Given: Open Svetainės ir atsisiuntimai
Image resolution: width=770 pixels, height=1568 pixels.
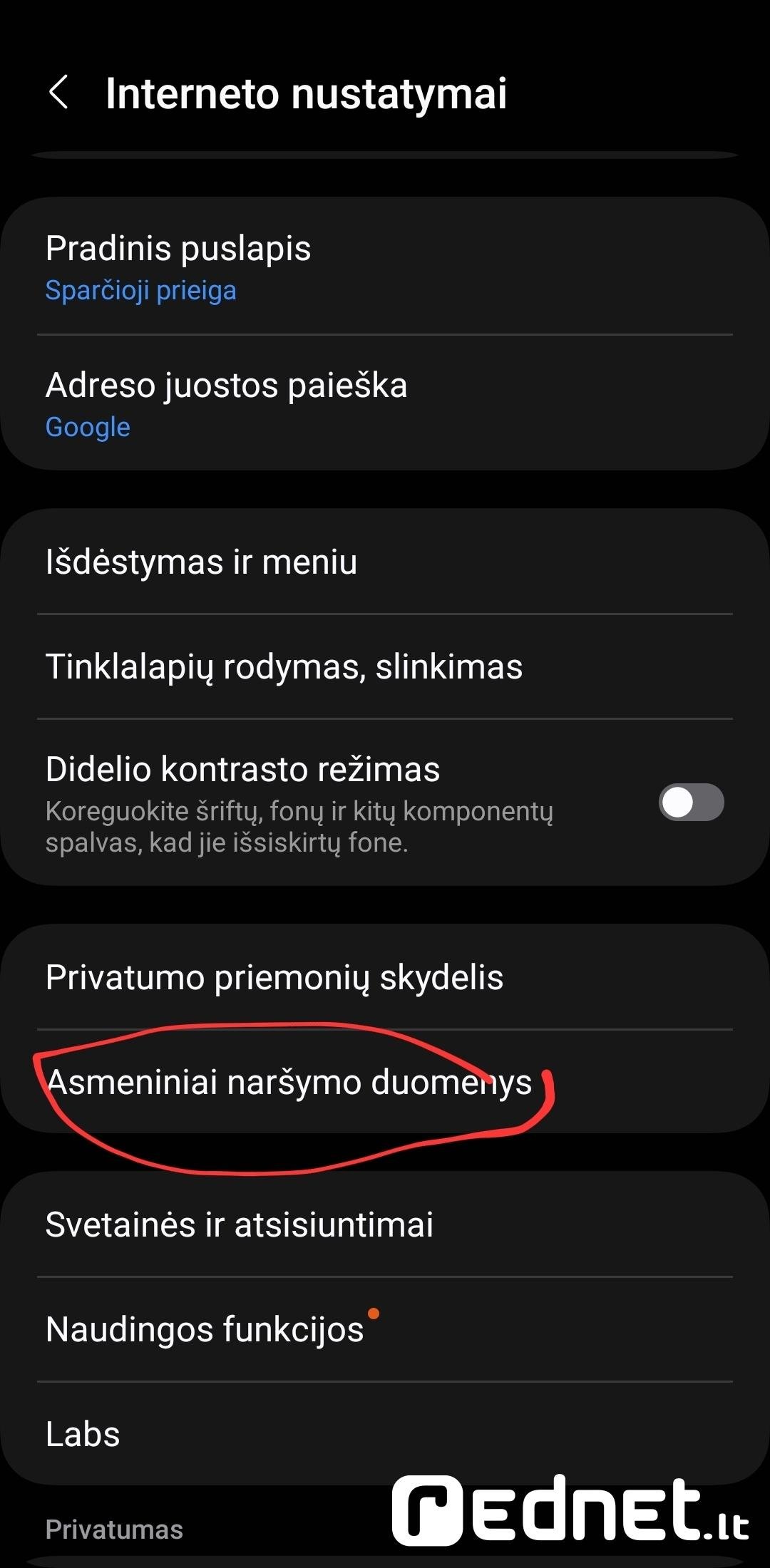Looking at the screenshot, I should [x=385, y=1224].
